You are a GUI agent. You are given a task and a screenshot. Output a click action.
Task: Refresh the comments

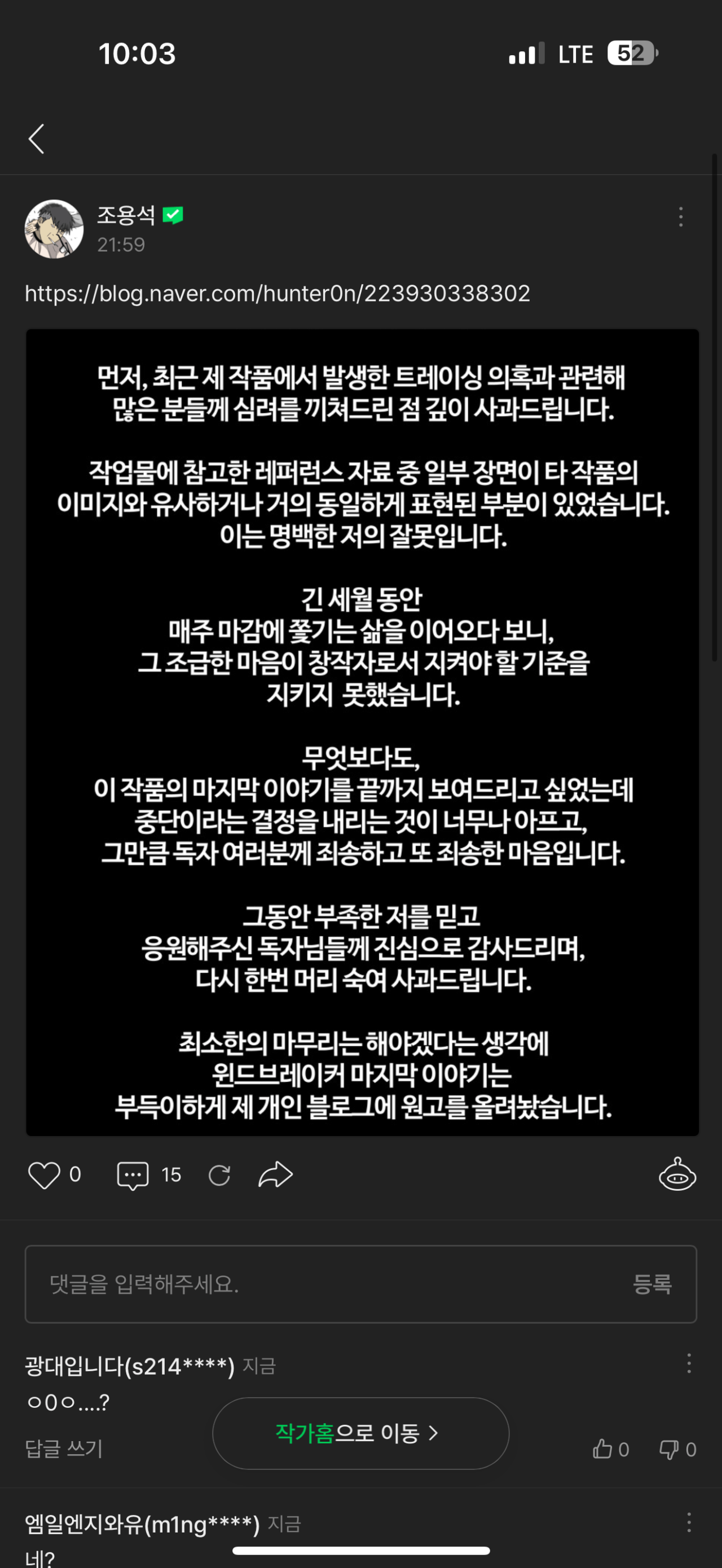[219, 1175]
